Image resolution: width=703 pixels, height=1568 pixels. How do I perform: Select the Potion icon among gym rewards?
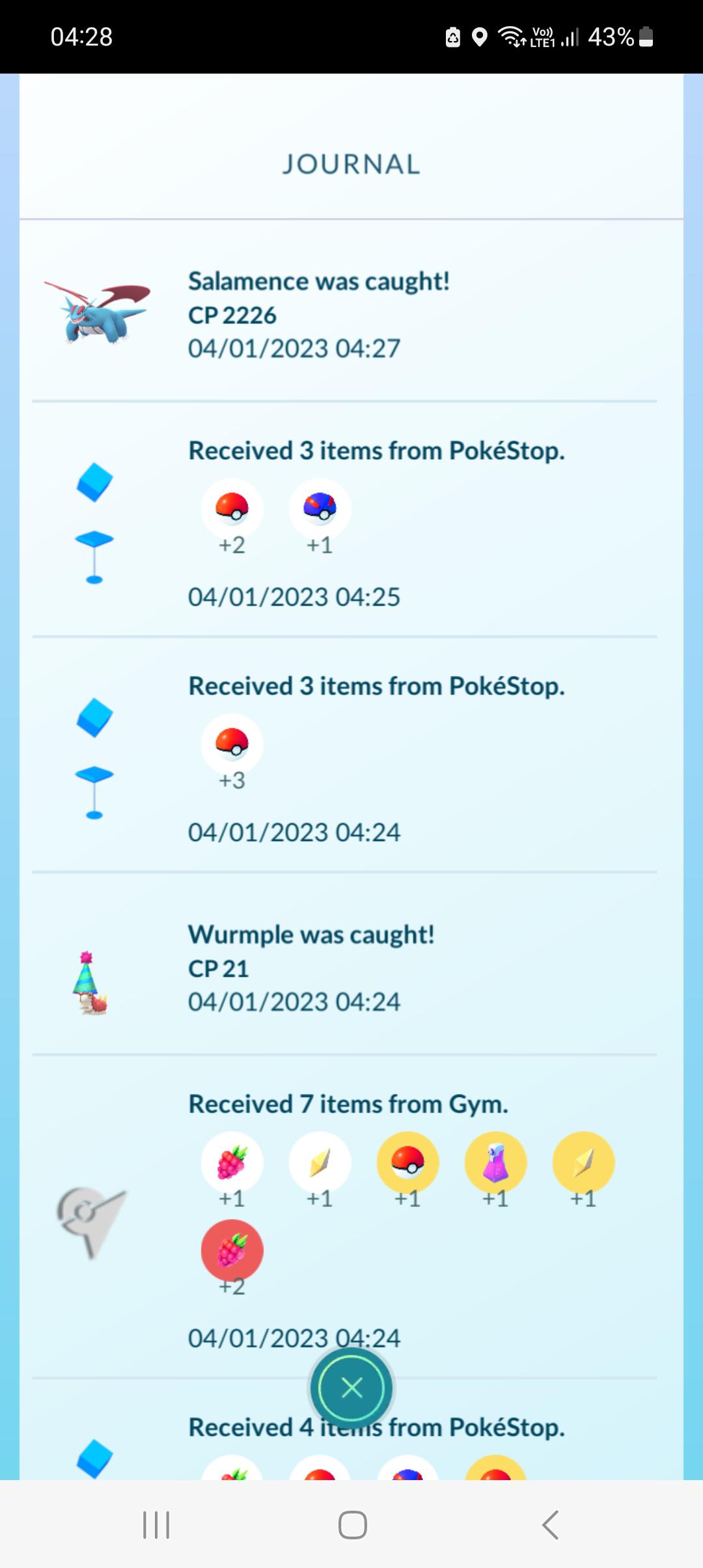coord(495,1162)
